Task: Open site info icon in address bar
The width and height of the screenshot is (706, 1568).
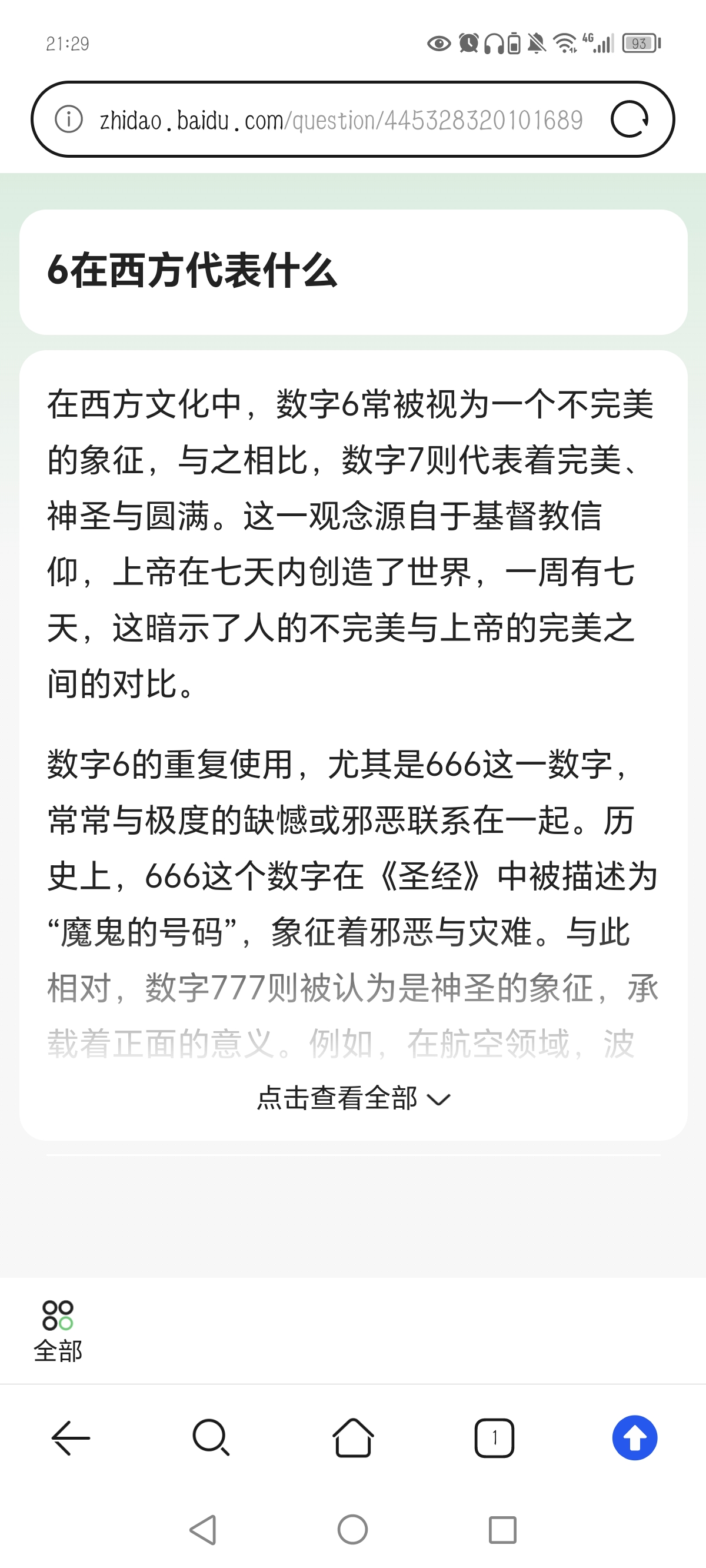Action: (68, 119)
